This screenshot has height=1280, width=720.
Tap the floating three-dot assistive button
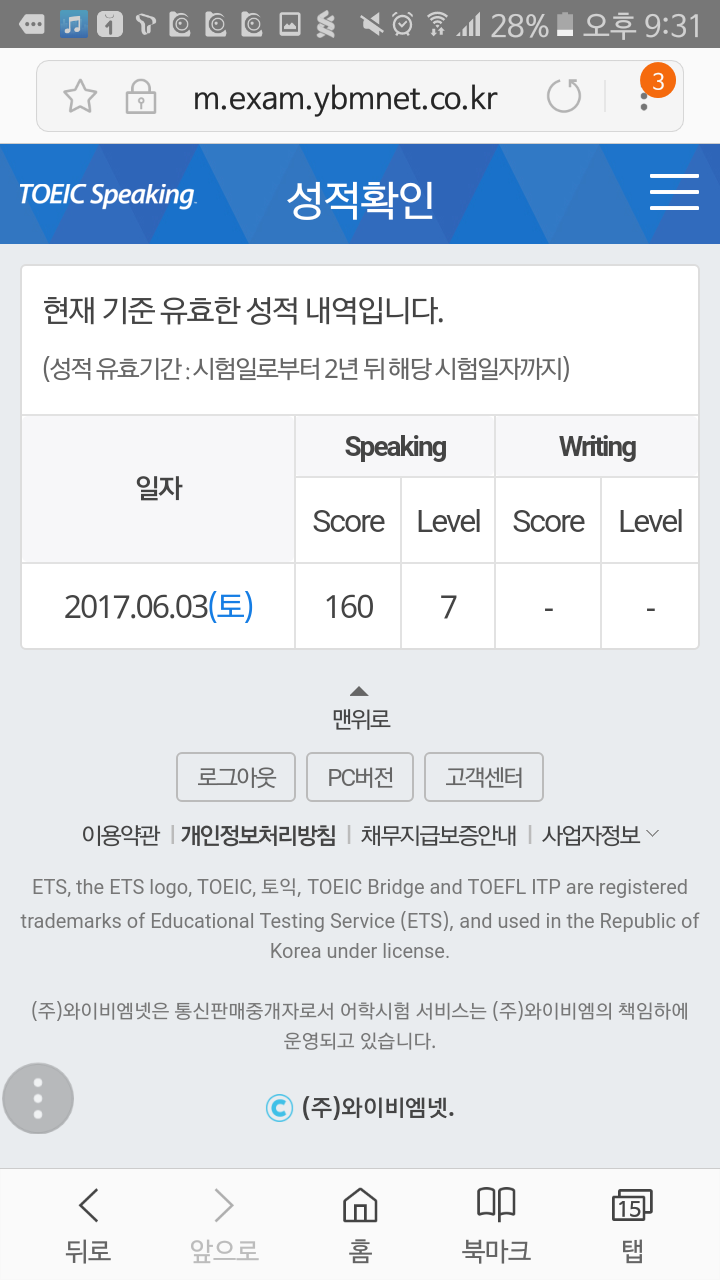[38, 1098]
